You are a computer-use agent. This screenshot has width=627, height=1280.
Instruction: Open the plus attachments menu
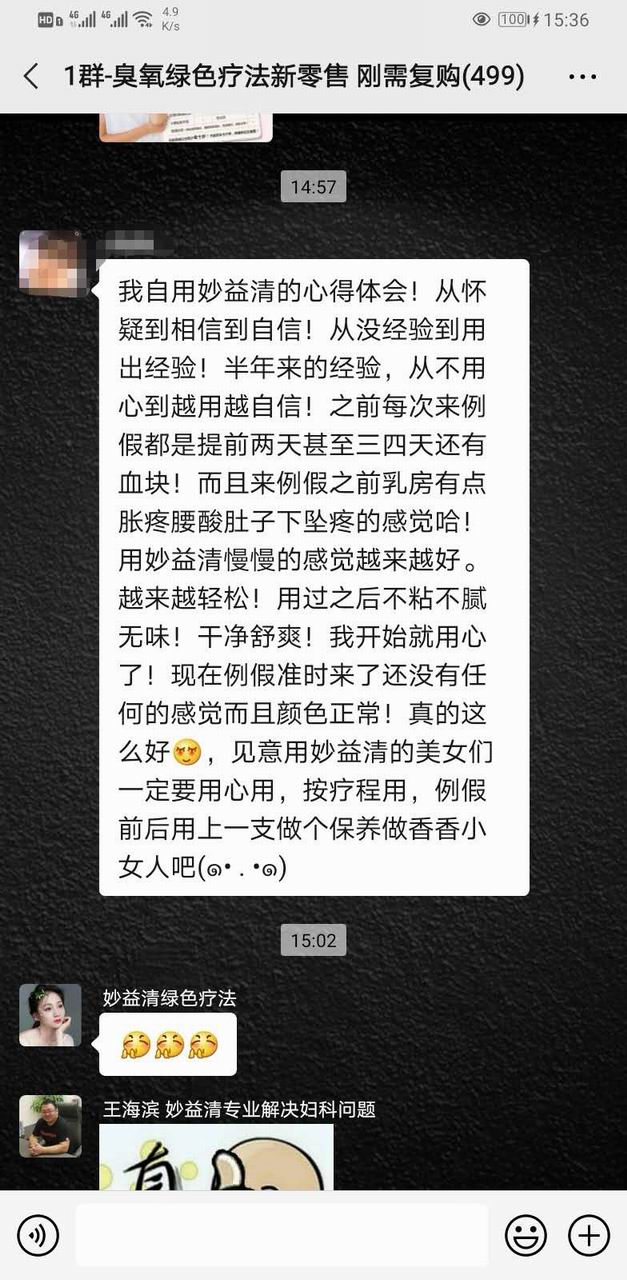coord(589,1236)
